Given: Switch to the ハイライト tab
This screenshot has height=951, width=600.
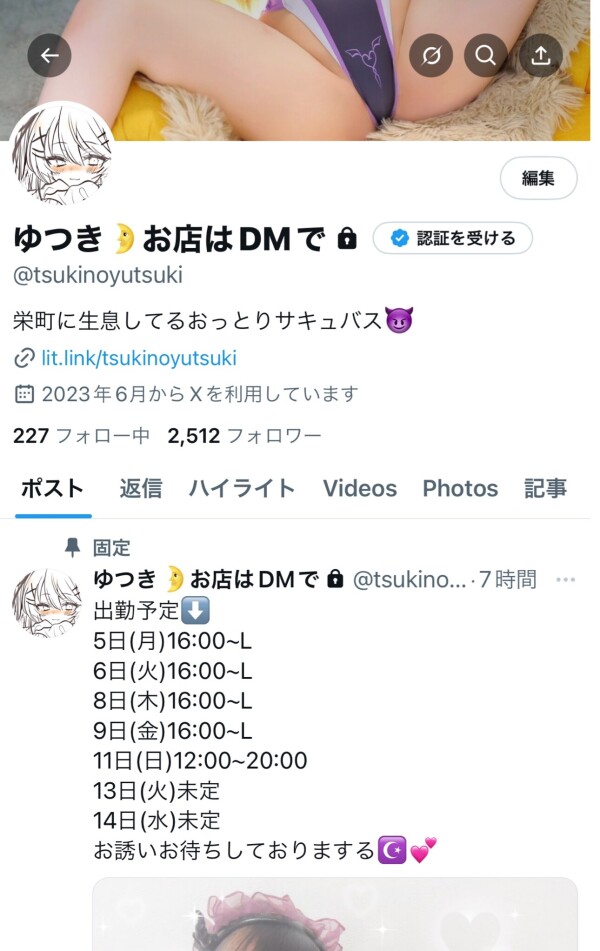Looking at the screenshot, I should [242, 488].
